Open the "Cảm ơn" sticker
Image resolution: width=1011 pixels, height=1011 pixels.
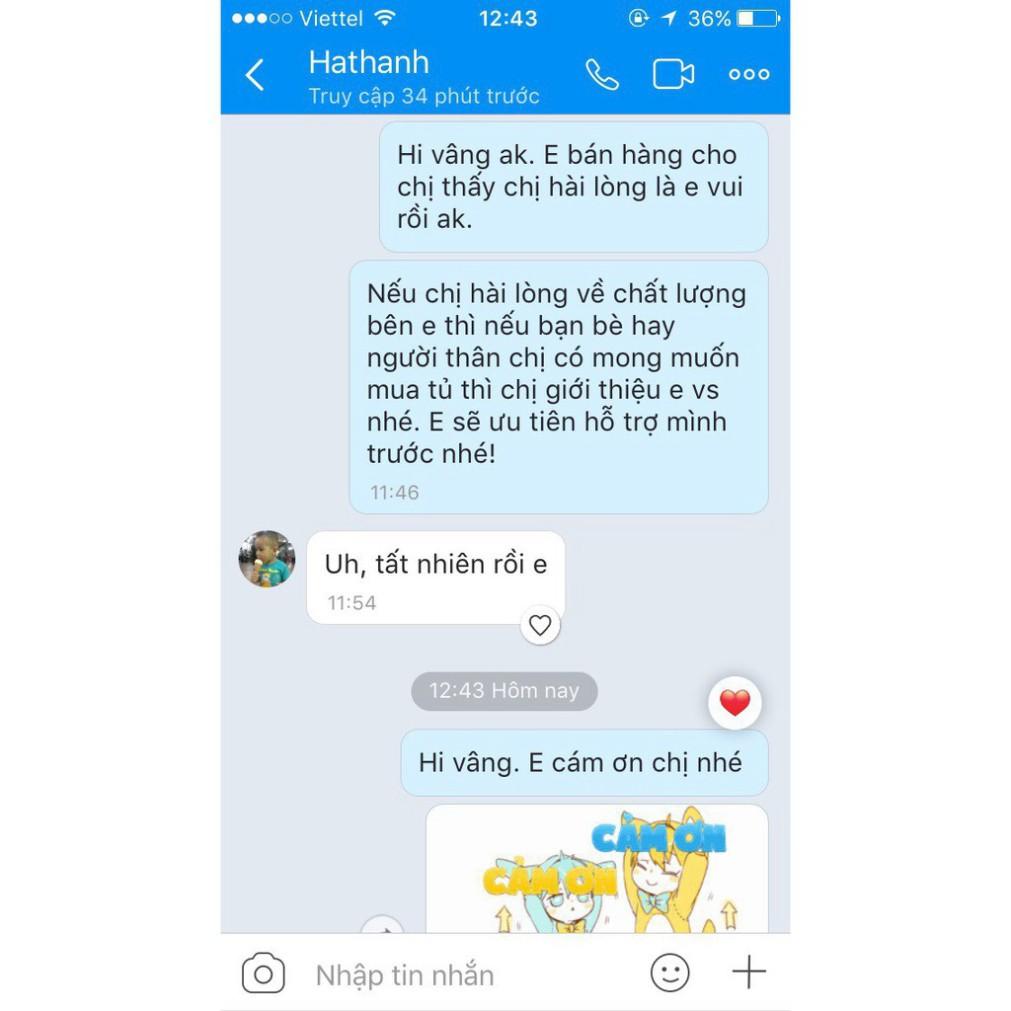coord(597,870)
